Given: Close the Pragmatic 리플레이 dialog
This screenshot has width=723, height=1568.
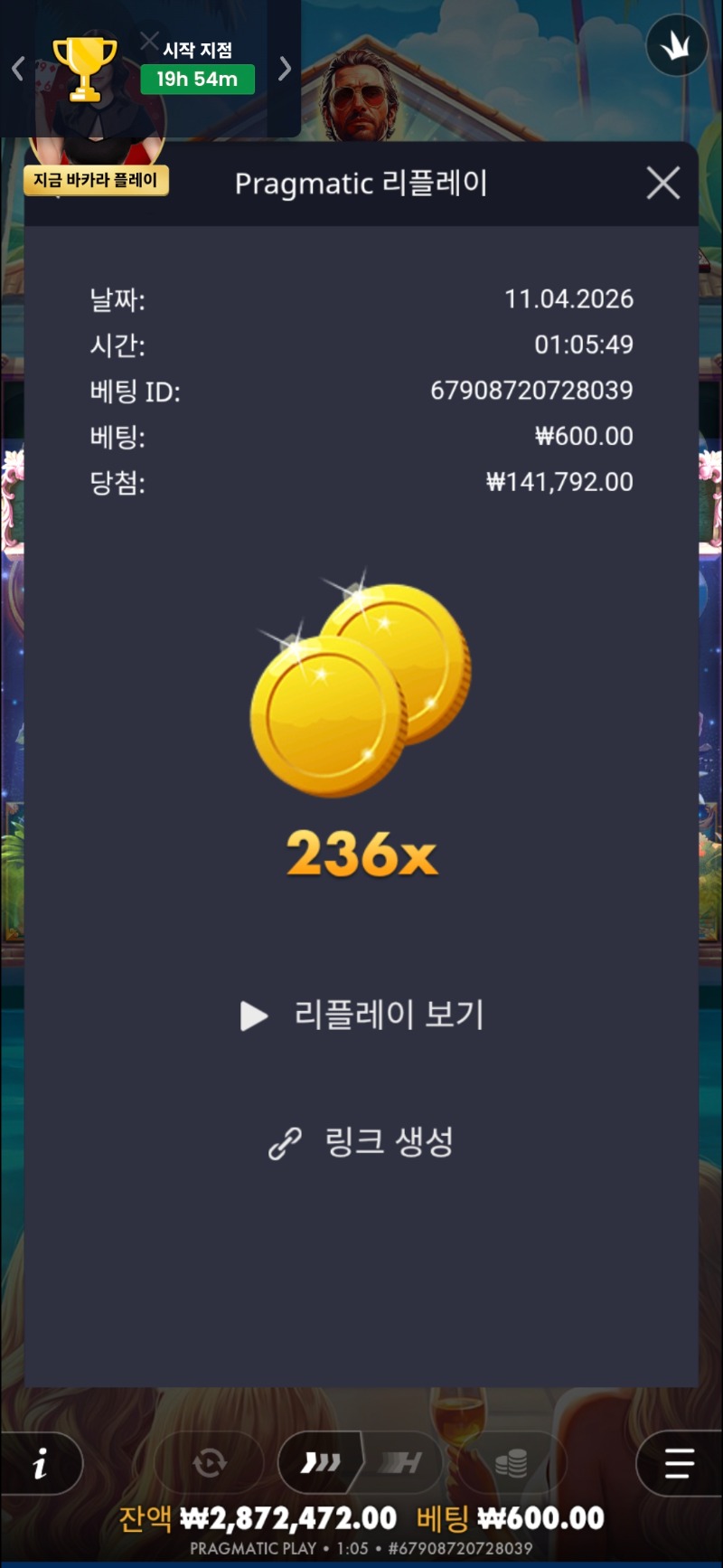Looking at the screenshot, I should tap(663, 184).
